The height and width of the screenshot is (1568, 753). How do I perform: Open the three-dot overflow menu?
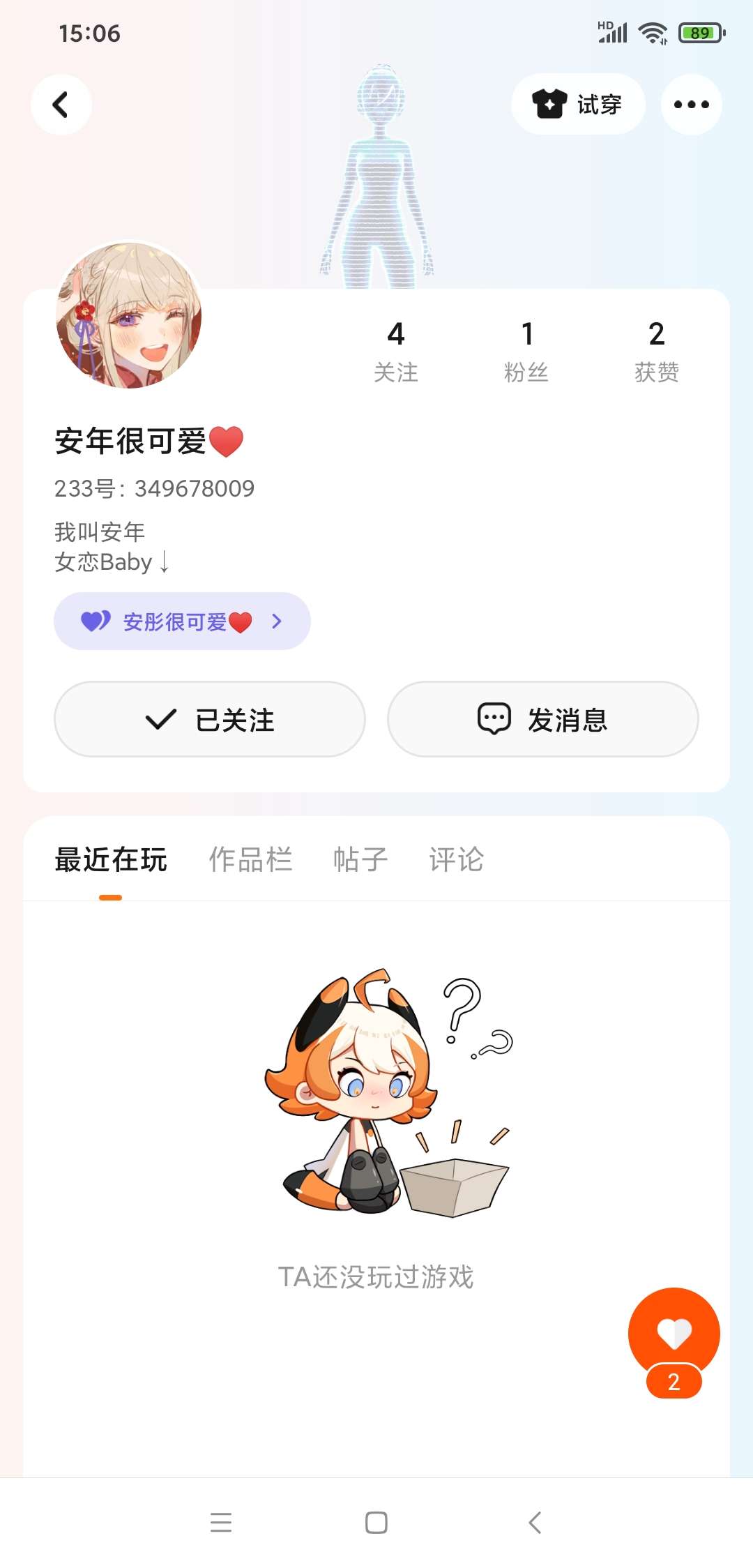click(691, 105)
